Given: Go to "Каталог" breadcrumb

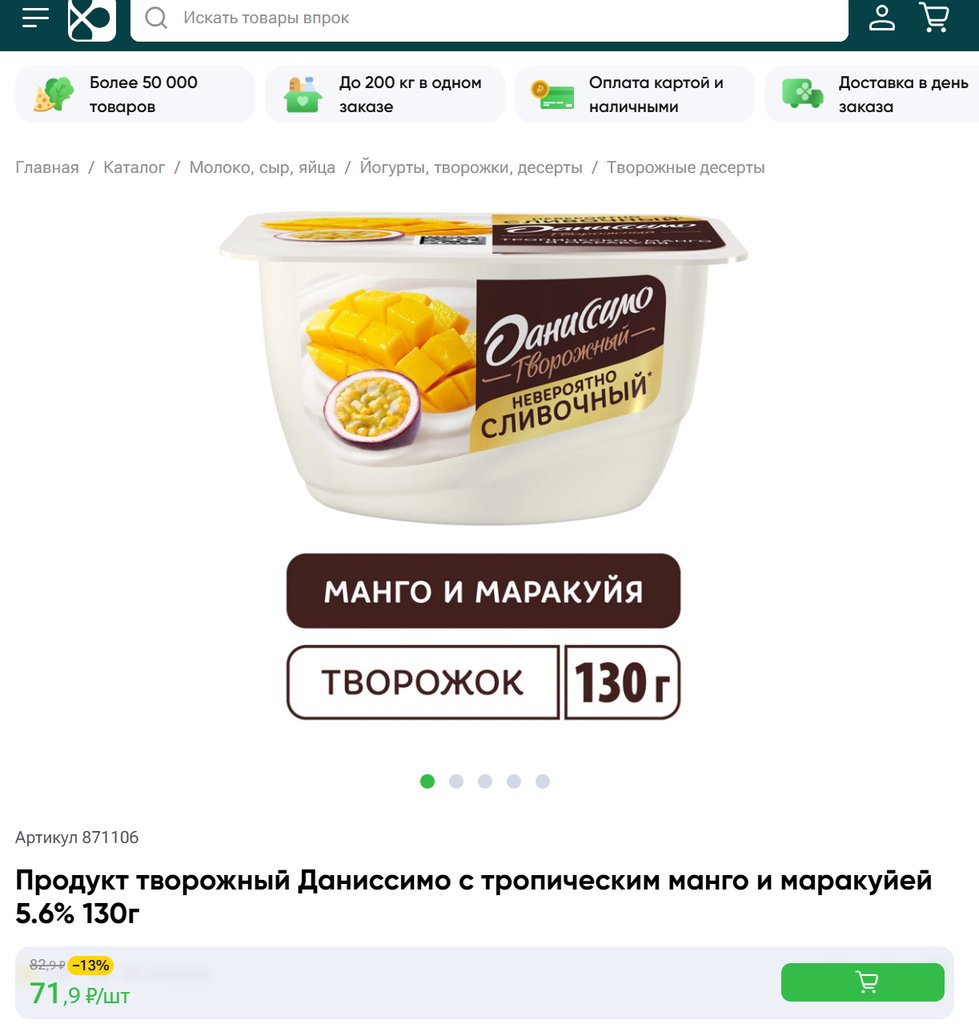Looking at the screenshot, I should point(134,168).
